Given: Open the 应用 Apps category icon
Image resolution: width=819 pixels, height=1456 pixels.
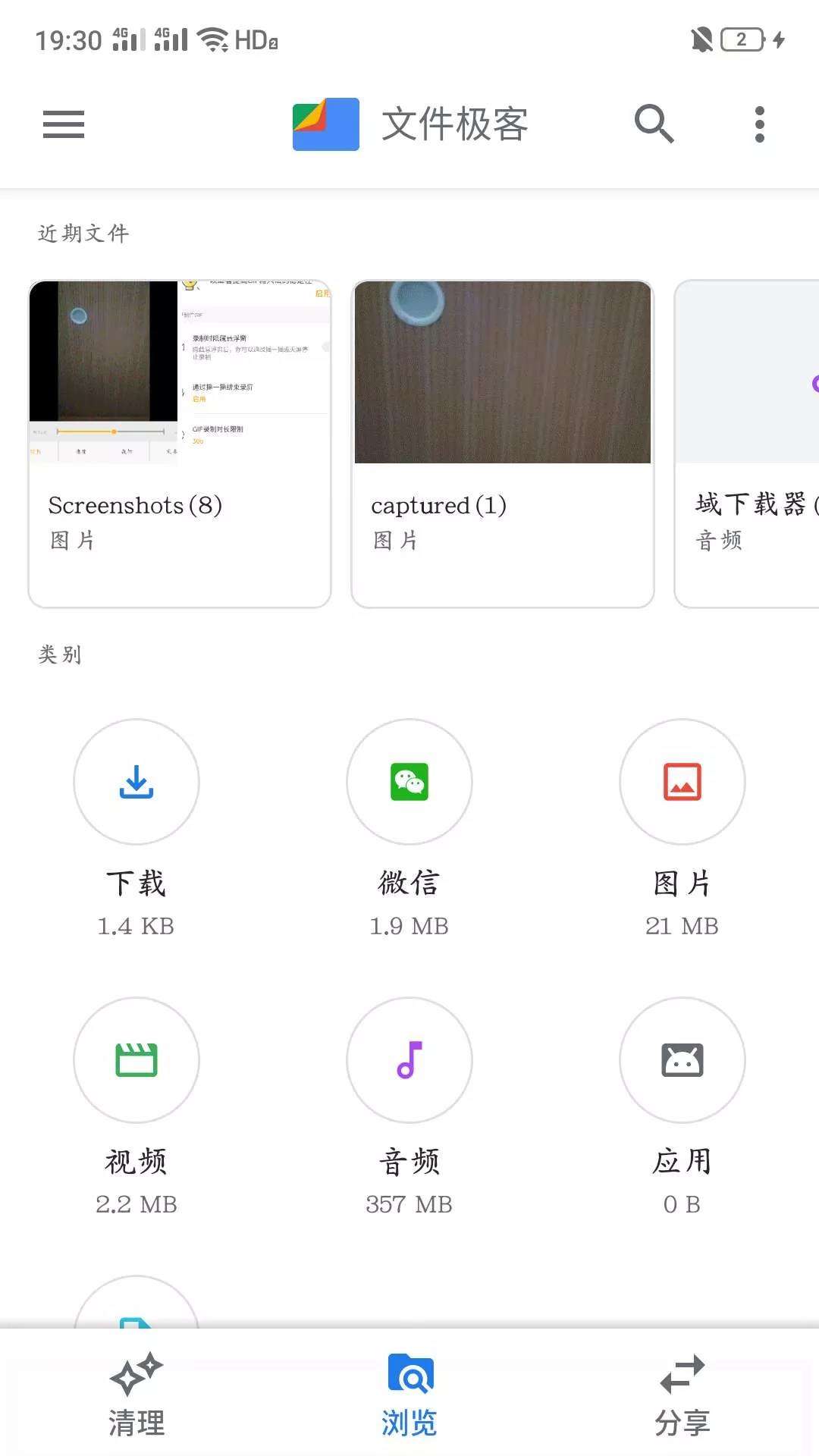Looking at the screenshot, I should [x=682, y=1060].
